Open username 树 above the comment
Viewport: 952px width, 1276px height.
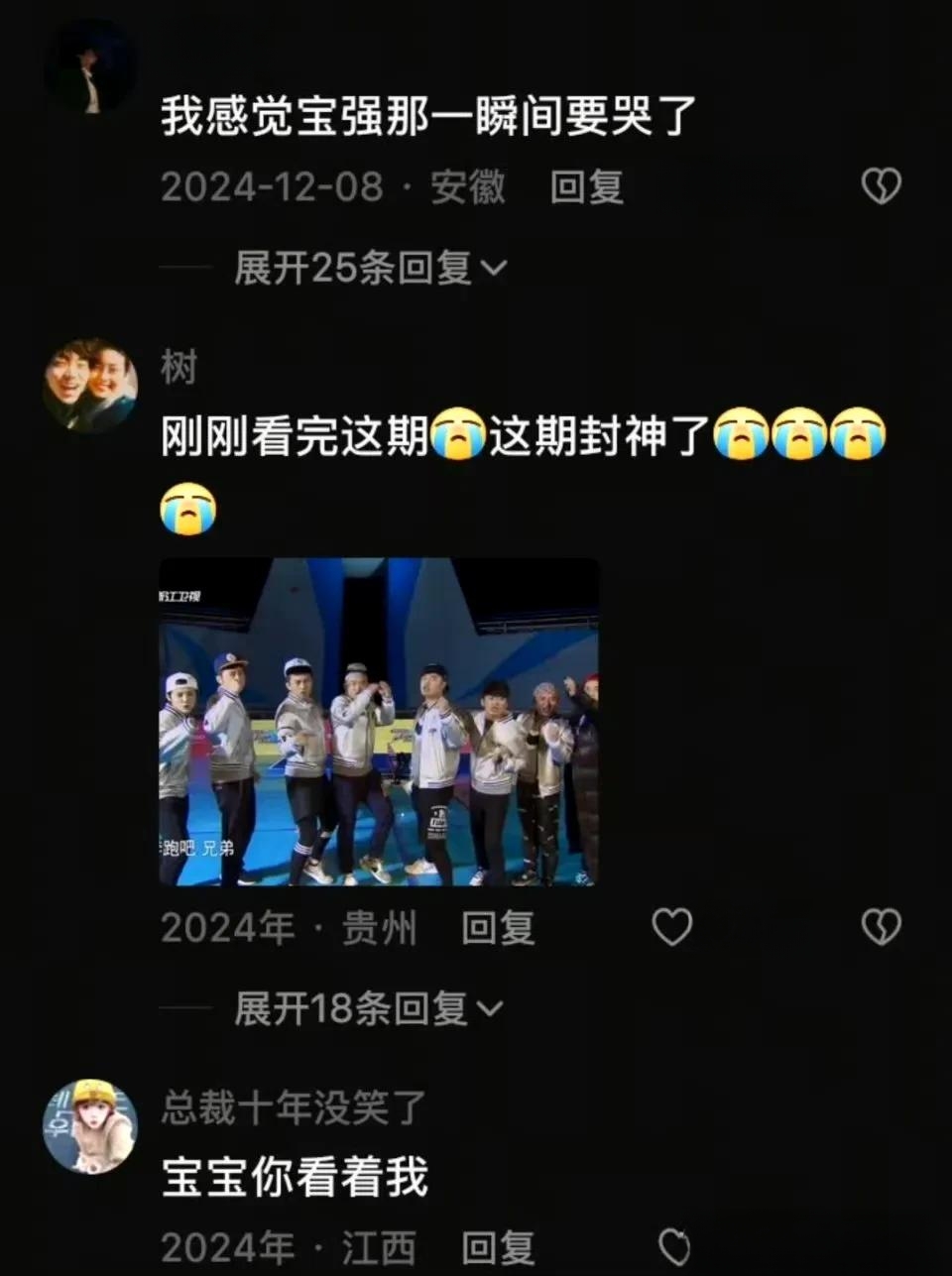(x=179, y=367)
